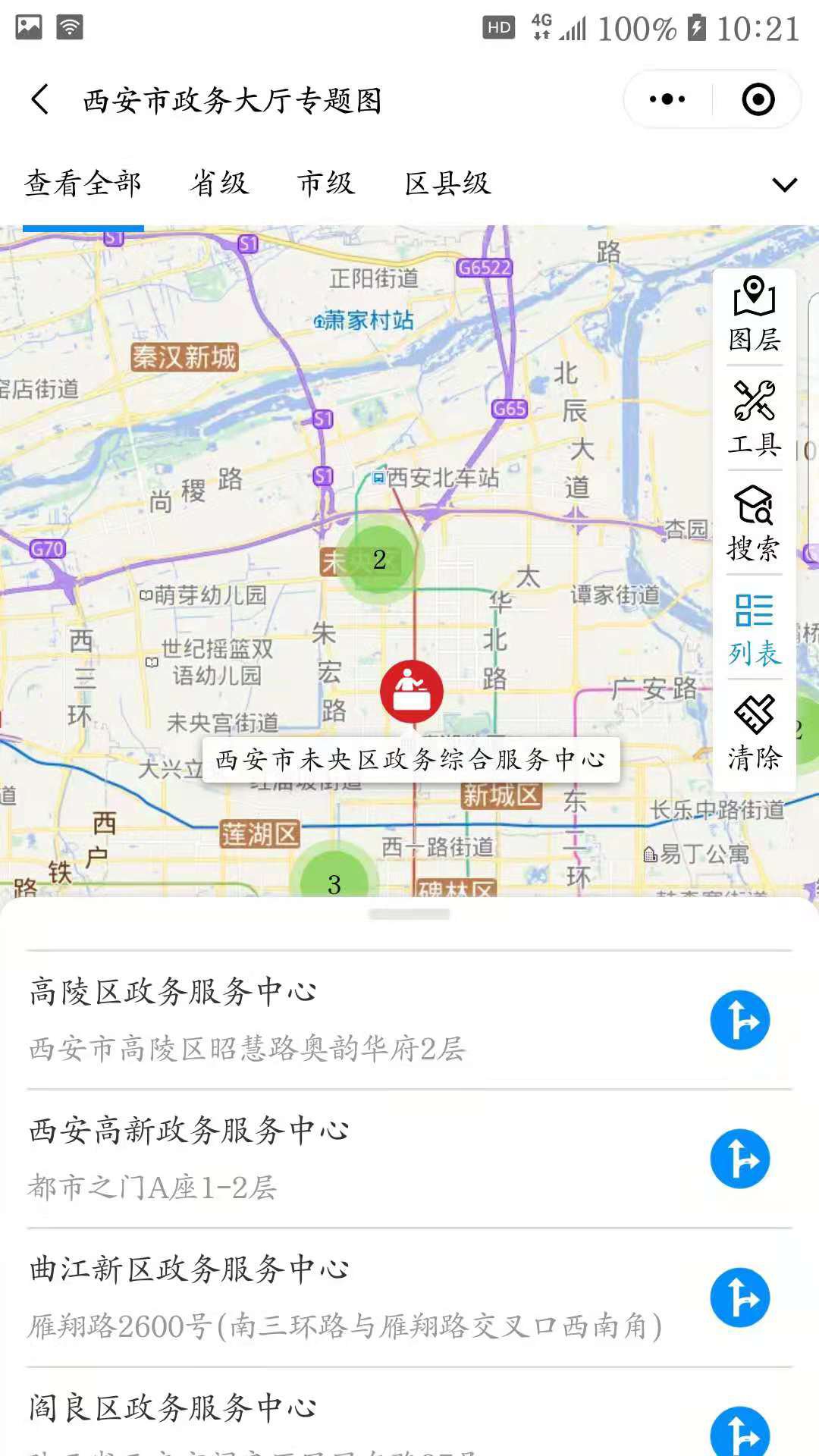The image size is (819, 1456).
Task: Navigate to 高陵区政务服务中心
Action: pos(739,1020)
